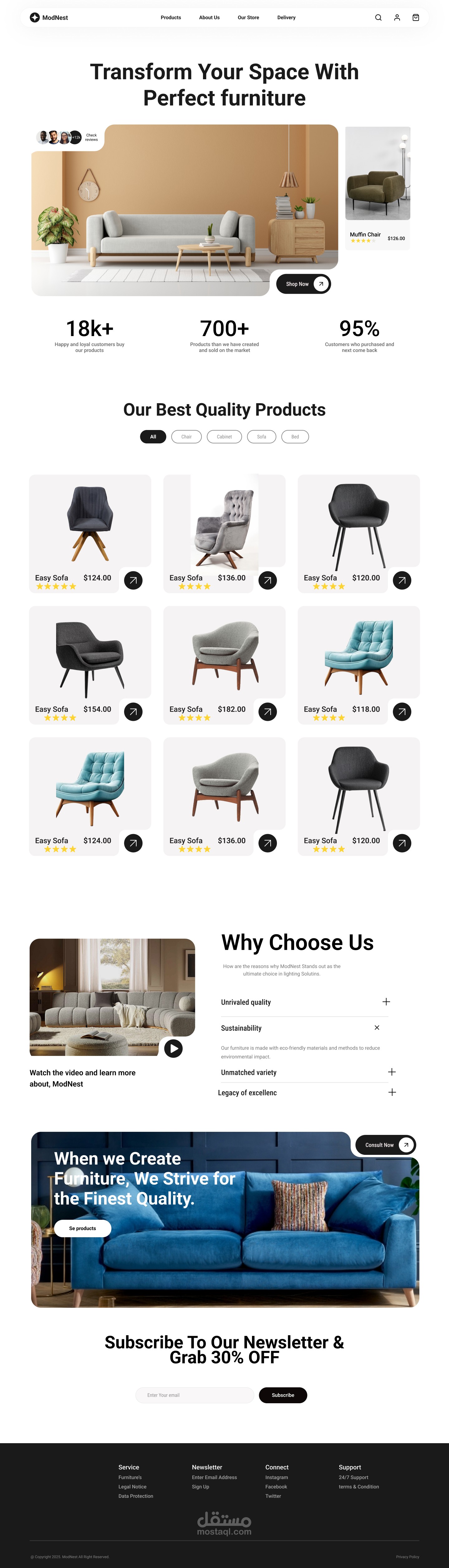
Task: Open Our Store from the navigation
Action: (x=248, y=18)
